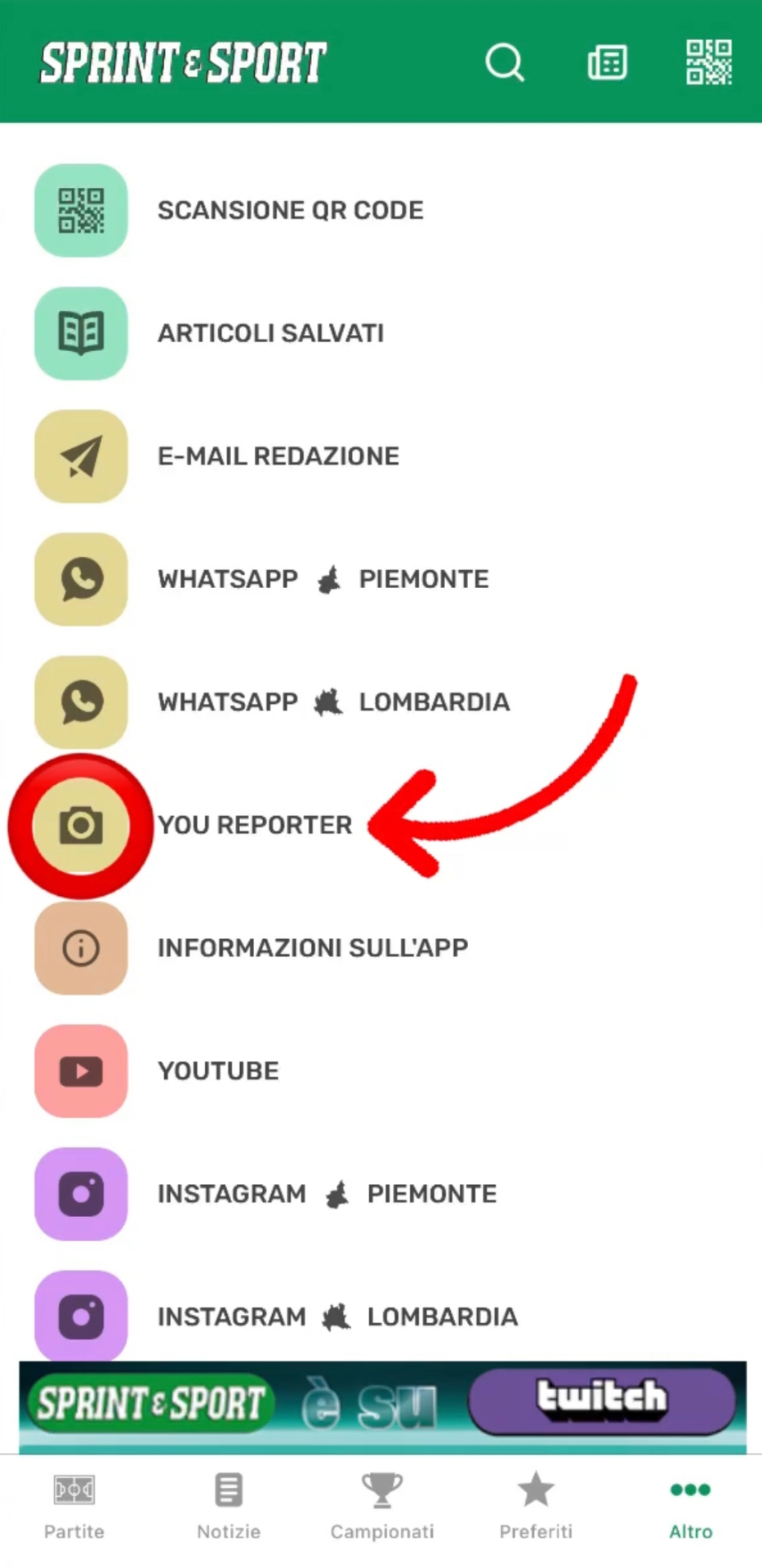Open Instagram Piemonte
Viewport: 762px width, 1568px height.
(x=327, y=1194)
